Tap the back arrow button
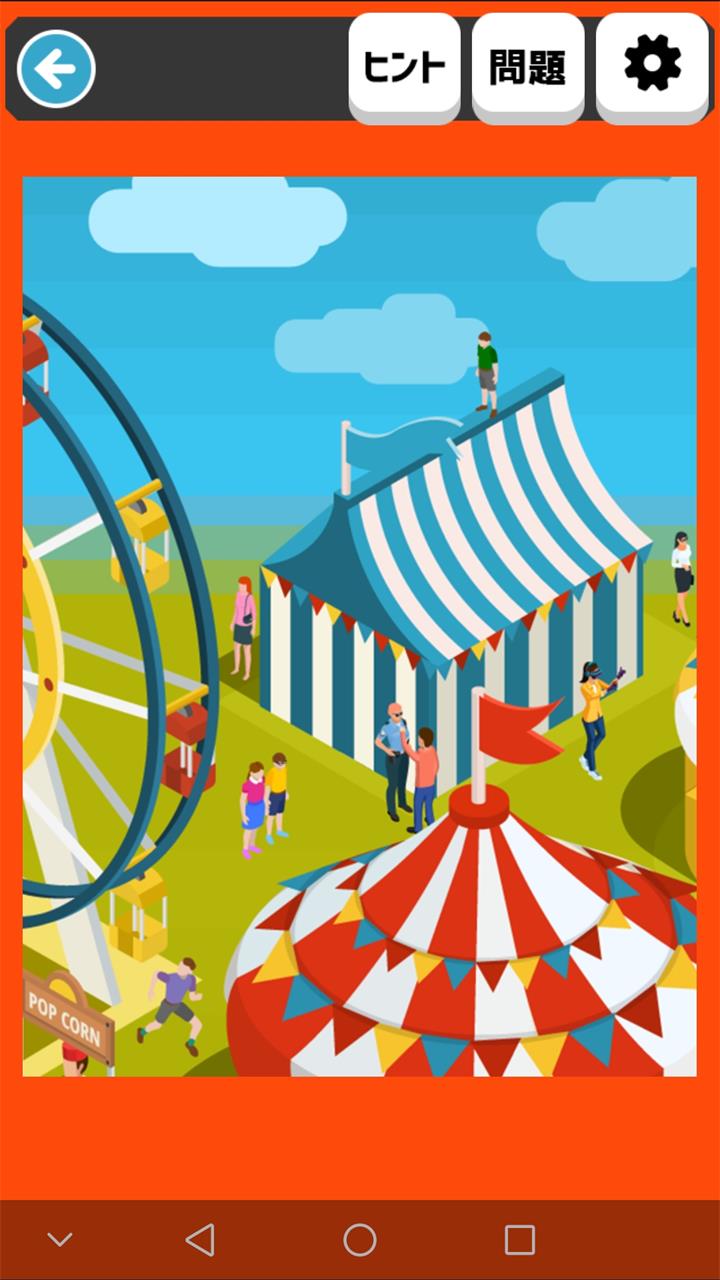This screenshot has height=1280, width=720. tap(56, 69)
